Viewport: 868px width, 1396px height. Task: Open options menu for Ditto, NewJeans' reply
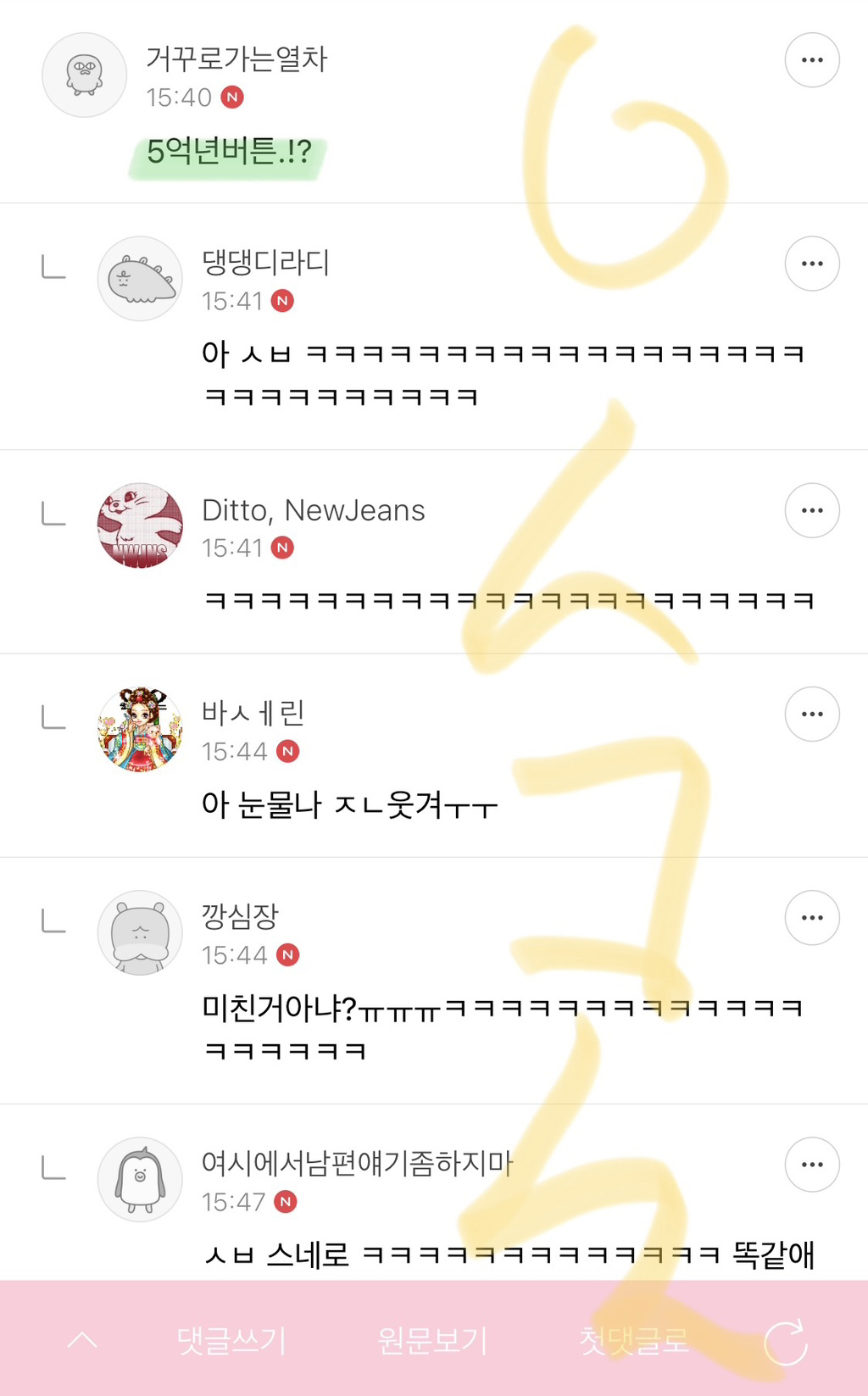pyautogui.click(x=812, y=510)
